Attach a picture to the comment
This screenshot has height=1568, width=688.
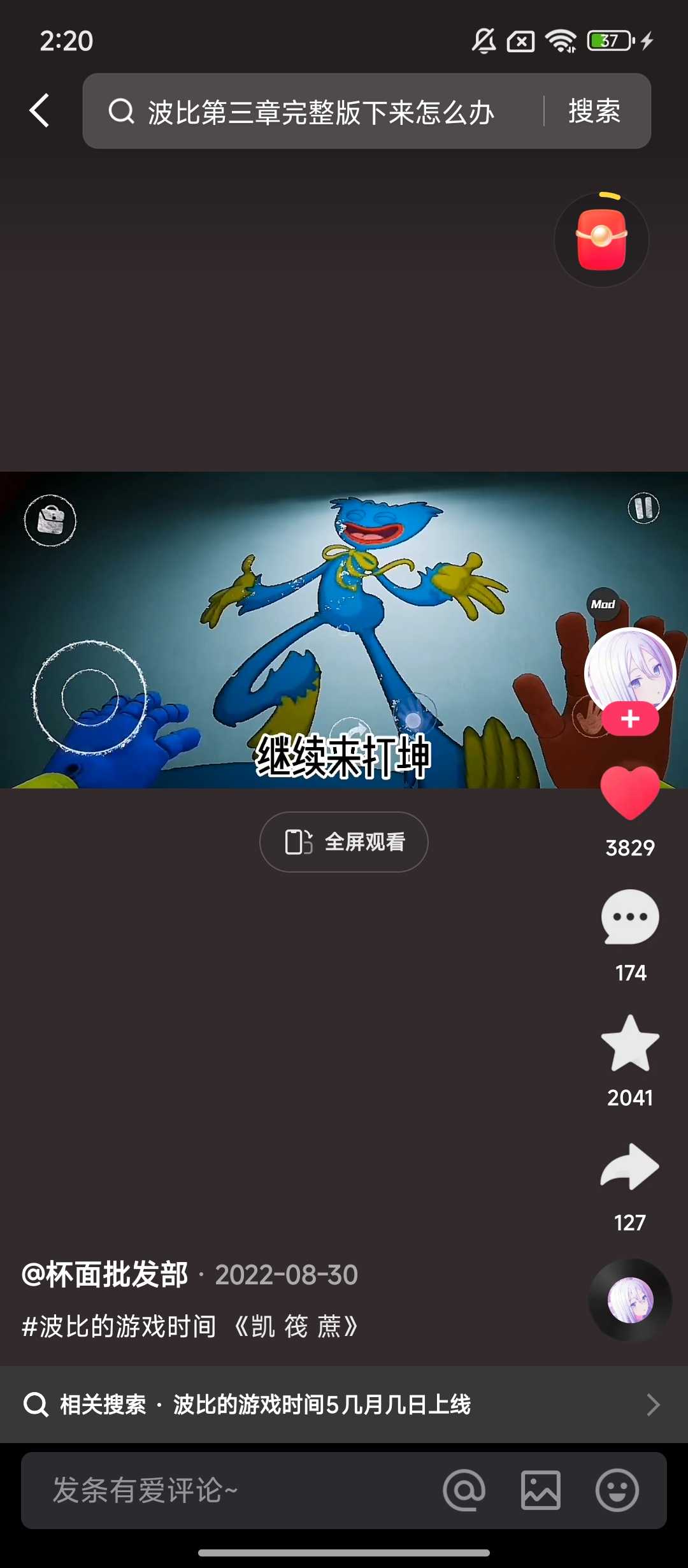point(540,1490)
